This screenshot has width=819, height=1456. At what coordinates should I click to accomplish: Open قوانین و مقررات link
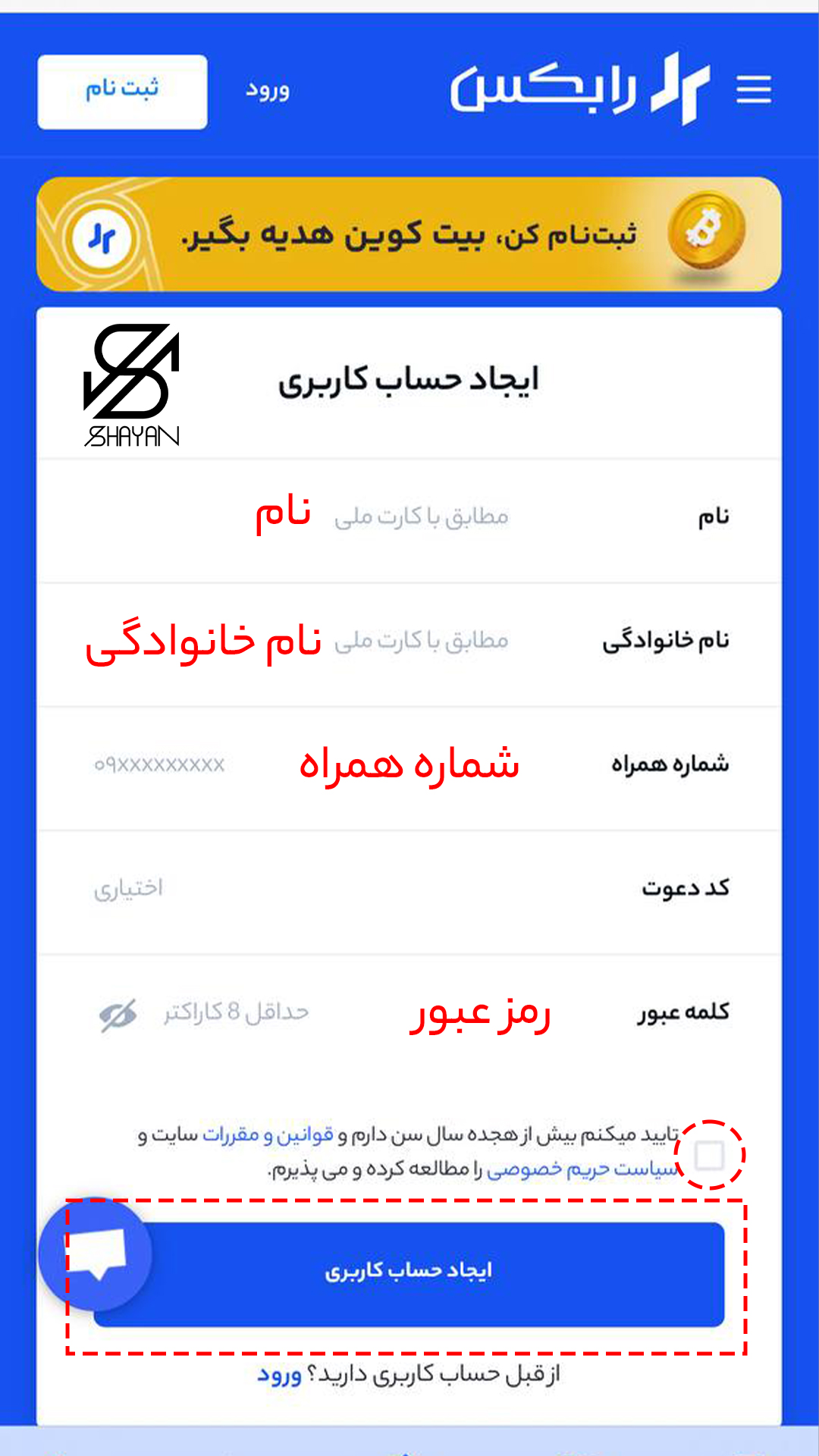click(268, 1135)
